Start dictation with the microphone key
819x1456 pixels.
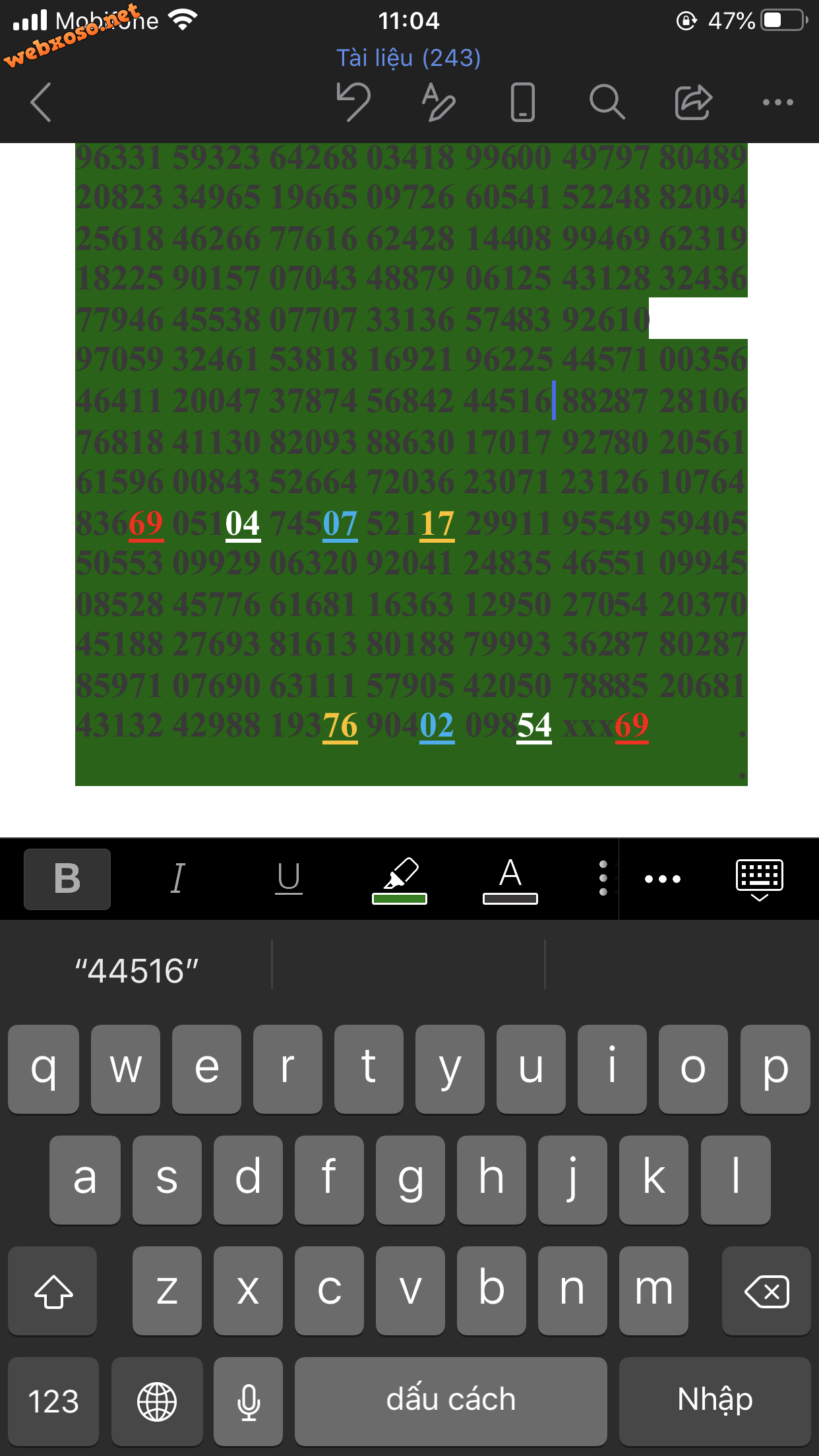coord(249,1401)
